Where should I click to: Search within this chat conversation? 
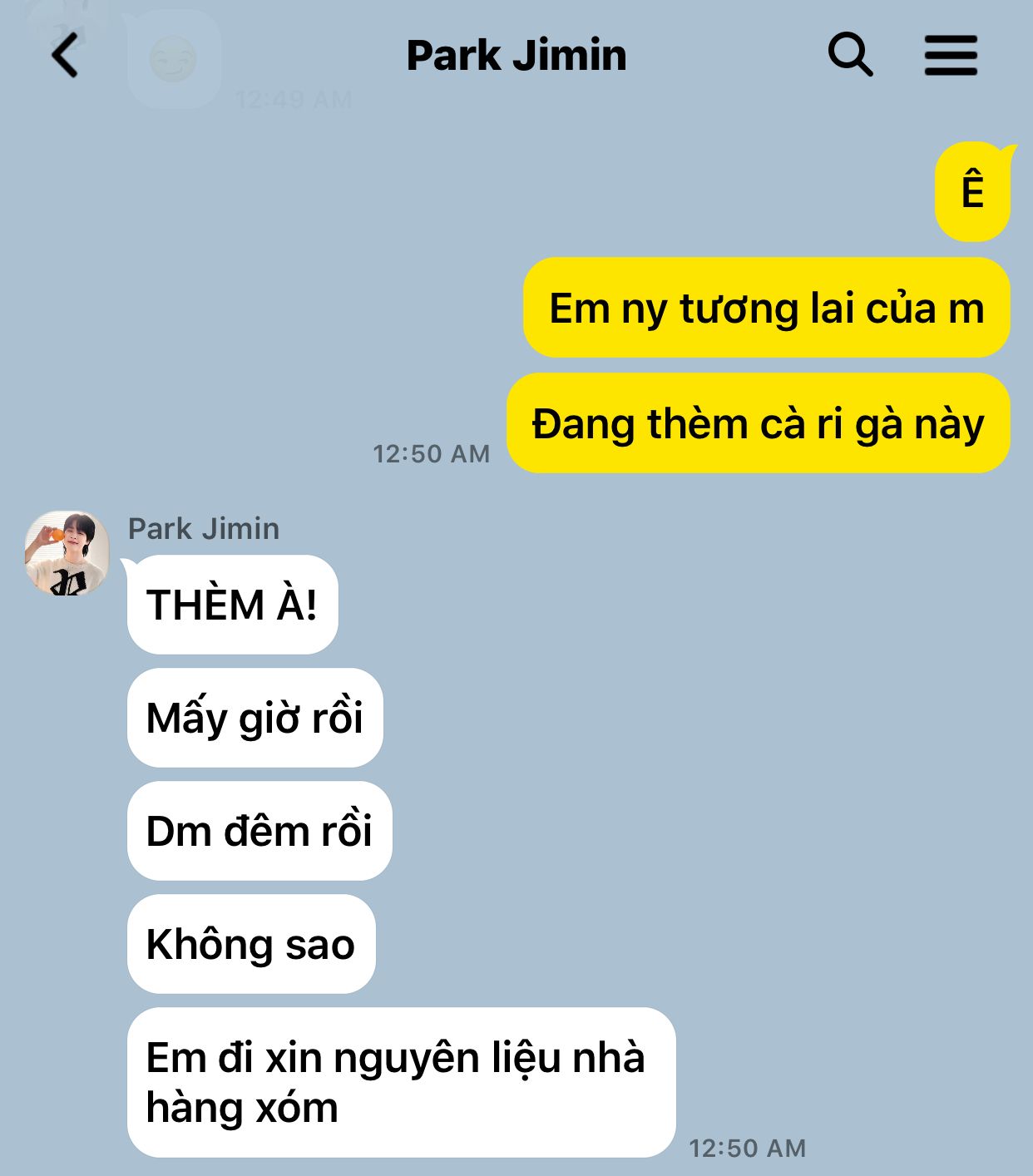(x=849, y=56)
